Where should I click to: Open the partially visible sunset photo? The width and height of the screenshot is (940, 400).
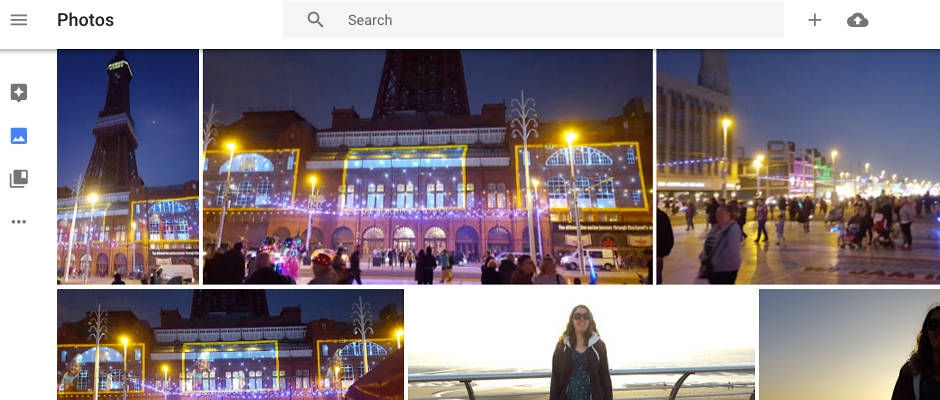point(849,344)
